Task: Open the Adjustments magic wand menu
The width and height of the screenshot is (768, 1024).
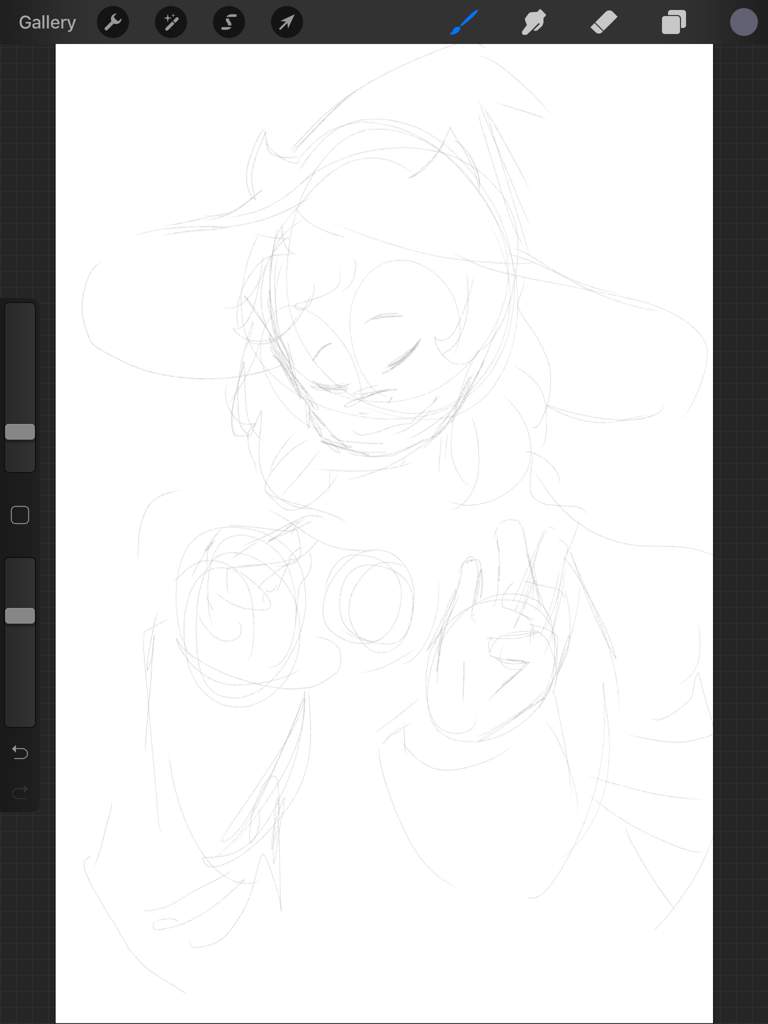Action: [171, 22]
